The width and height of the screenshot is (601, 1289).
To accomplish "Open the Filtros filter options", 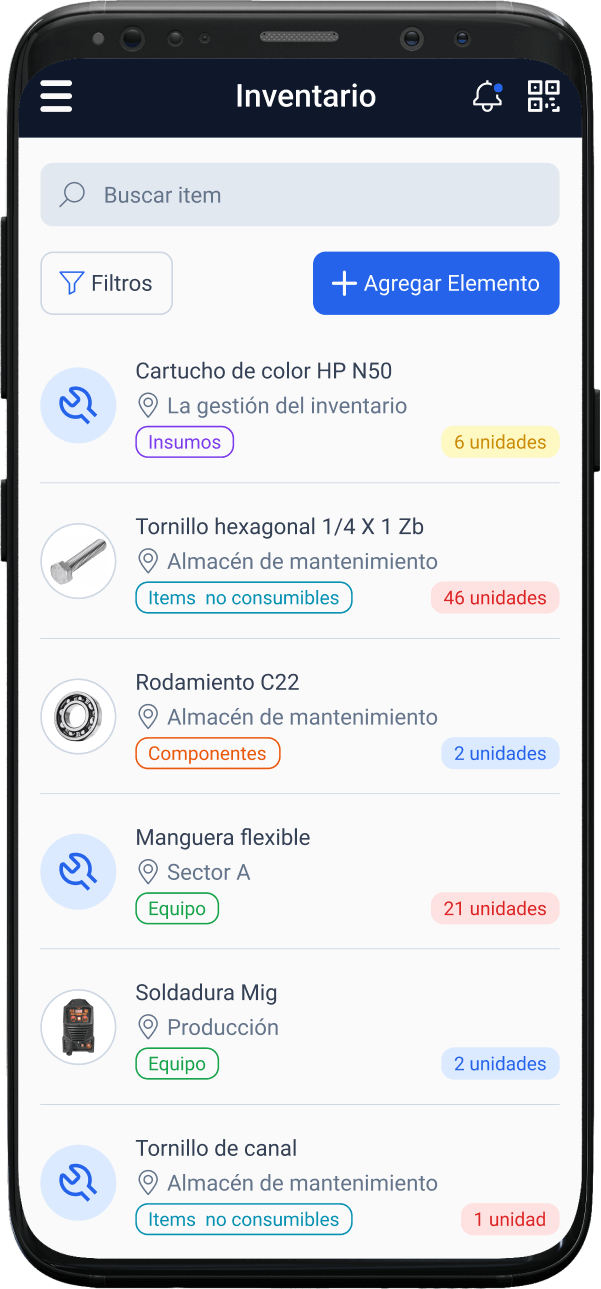I will [106, 283].
